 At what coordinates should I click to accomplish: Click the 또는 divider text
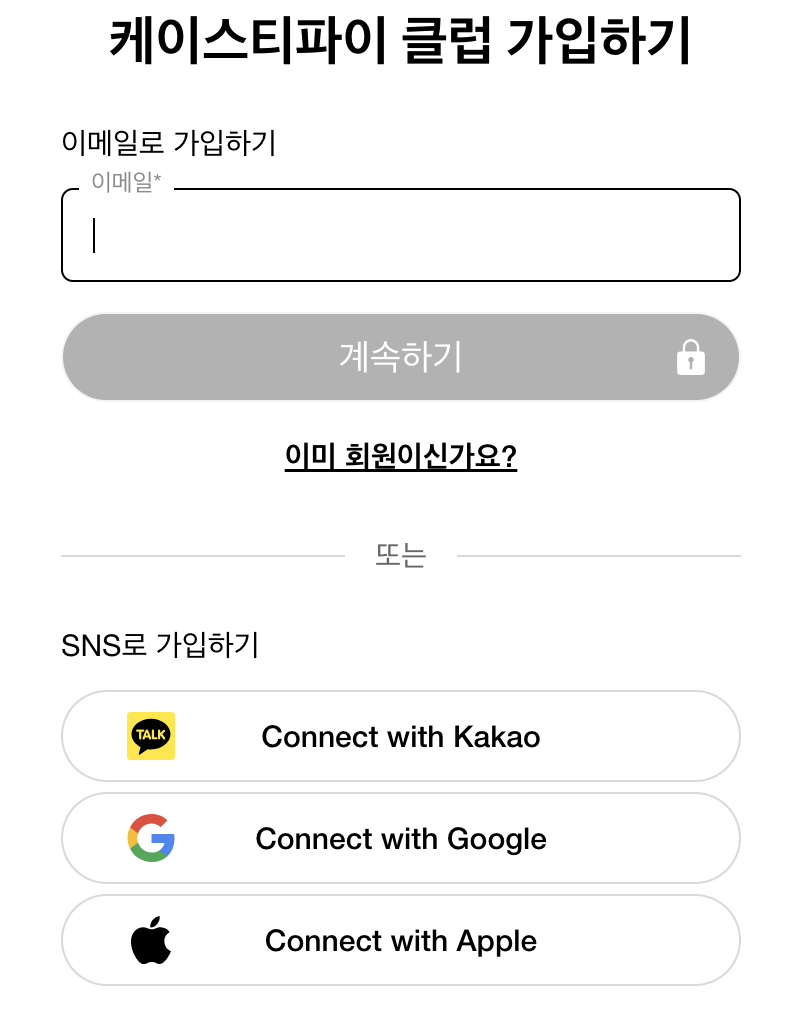[x=400, y=555]
